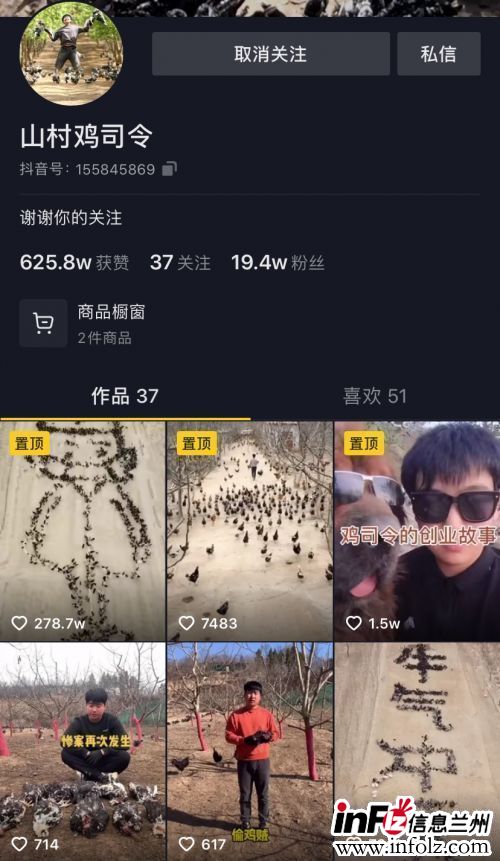Open the profile avatar photo

click(x=71, y=54)
